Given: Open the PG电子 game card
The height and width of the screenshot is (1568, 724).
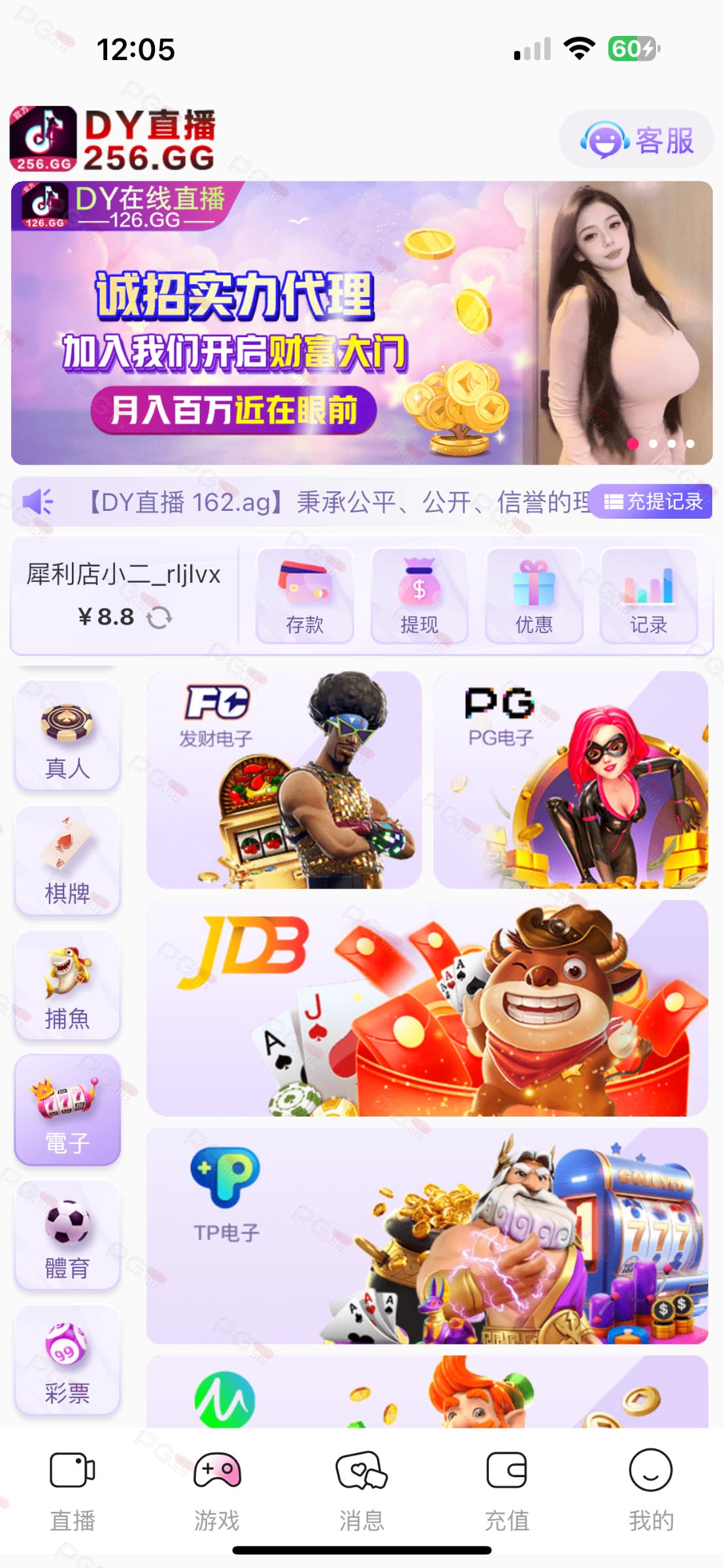Looking at the screenshot, I should click(570, 779).
